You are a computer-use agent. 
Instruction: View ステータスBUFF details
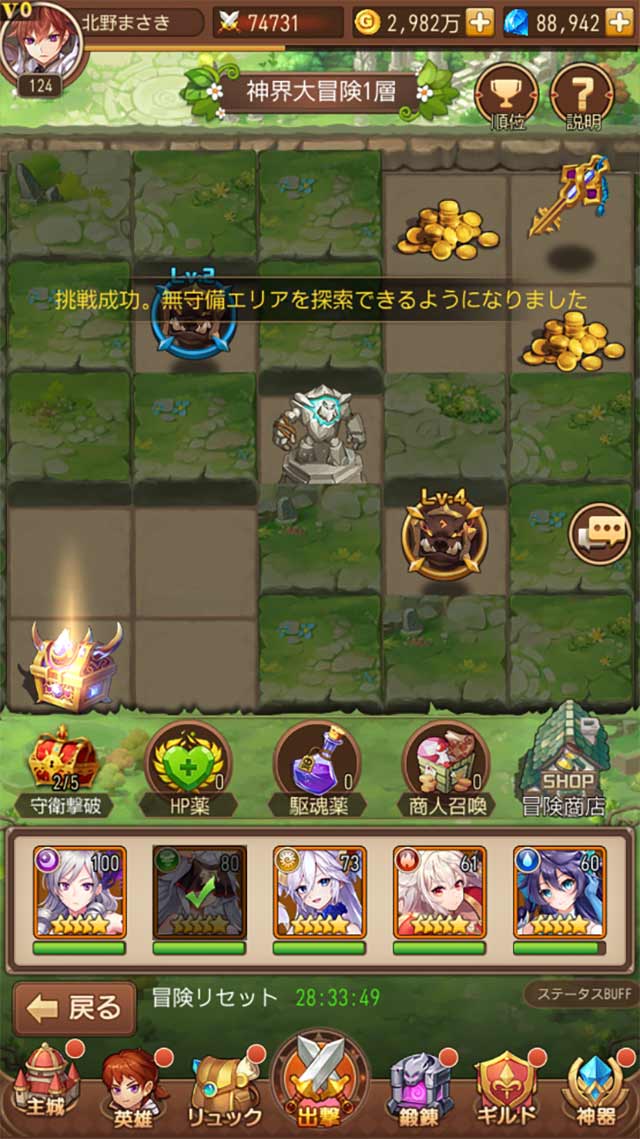tap(578, 994)
